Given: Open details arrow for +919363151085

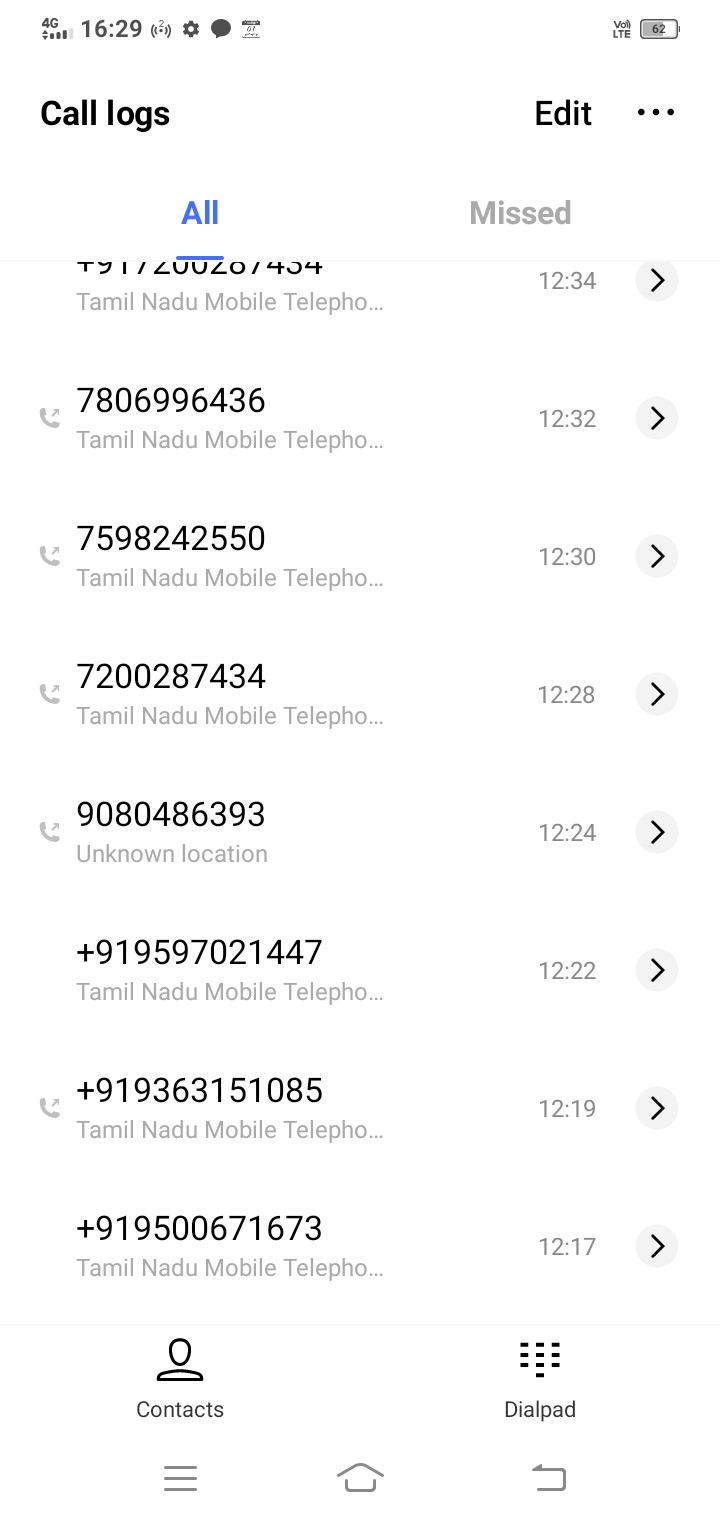Looking at the screenshot, I should pos(657,1108).
